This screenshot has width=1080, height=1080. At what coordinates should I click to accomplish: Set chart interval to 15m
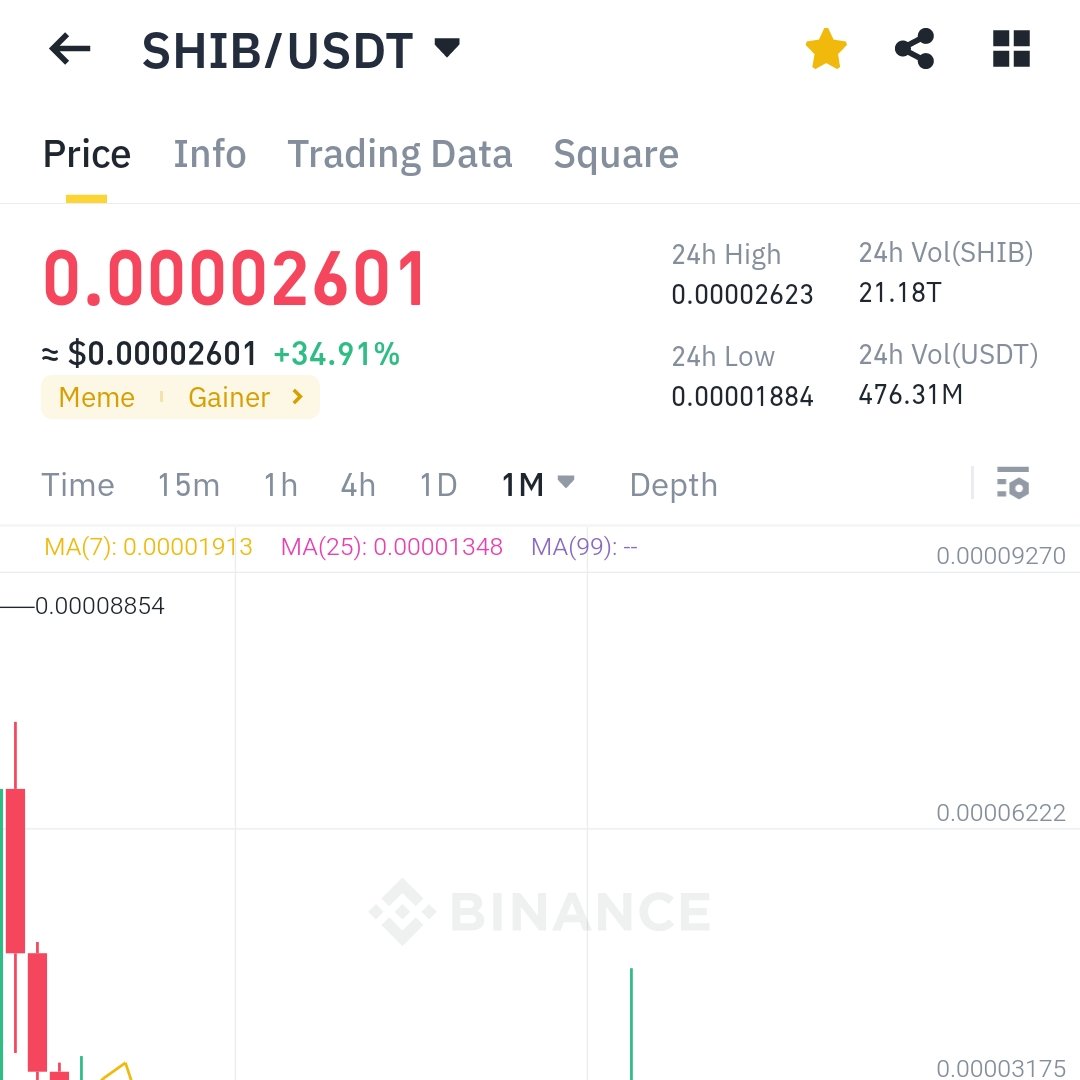(188, 485)
